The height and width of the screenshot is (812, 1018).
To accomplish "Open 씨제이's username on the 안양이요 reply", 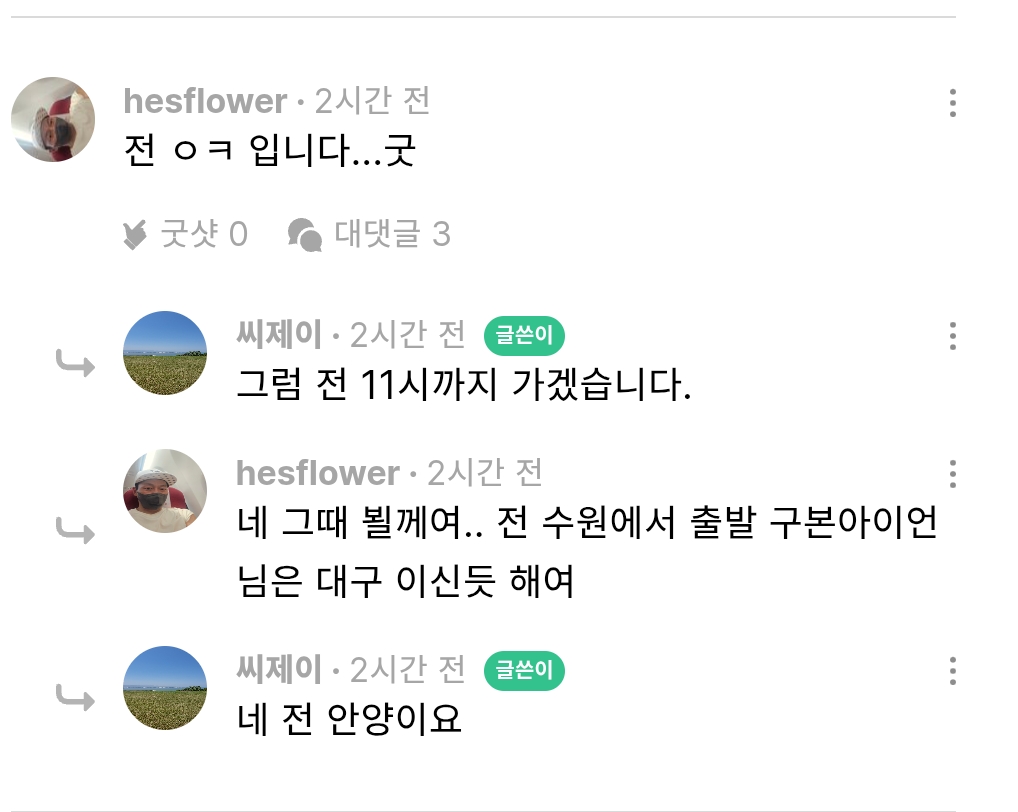I will click(279, 669).
